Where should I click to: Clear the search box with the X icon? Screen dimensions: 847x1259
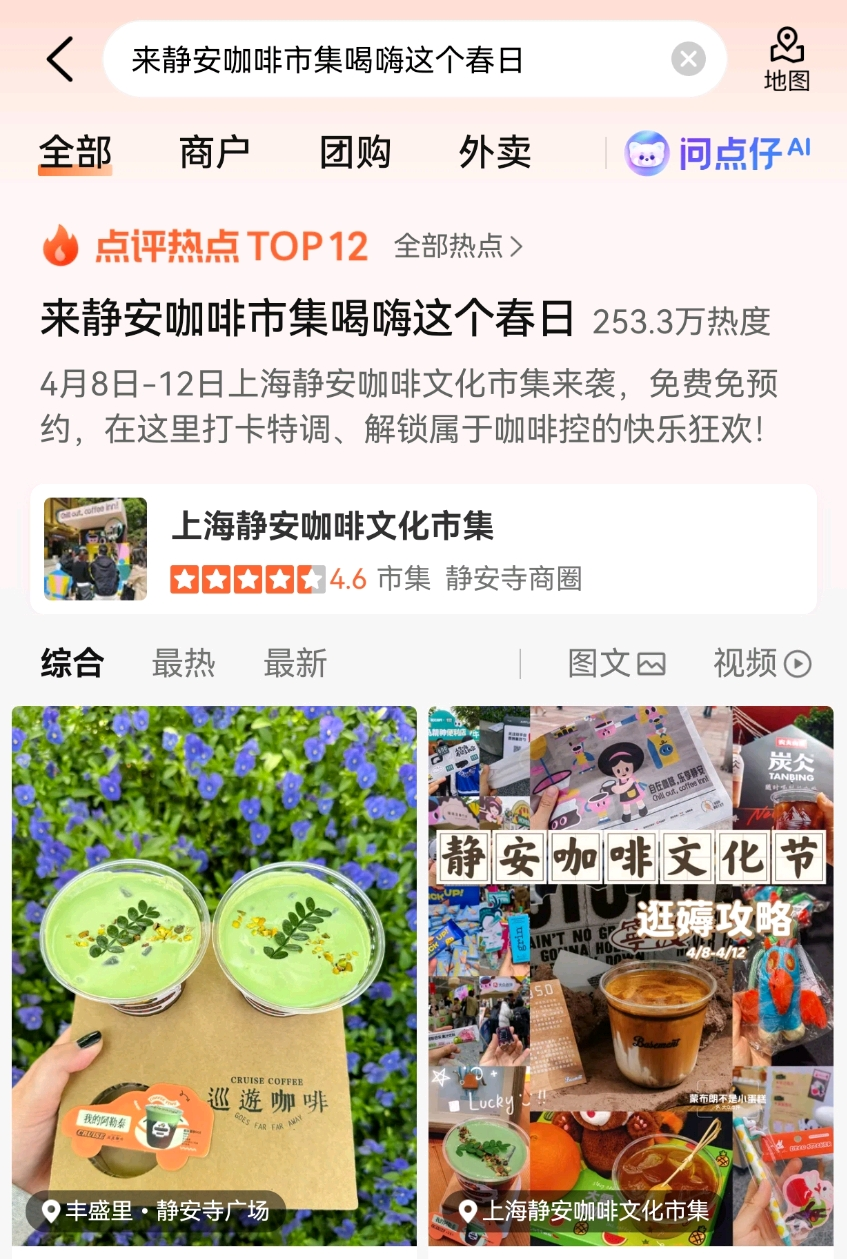point(688,58)
